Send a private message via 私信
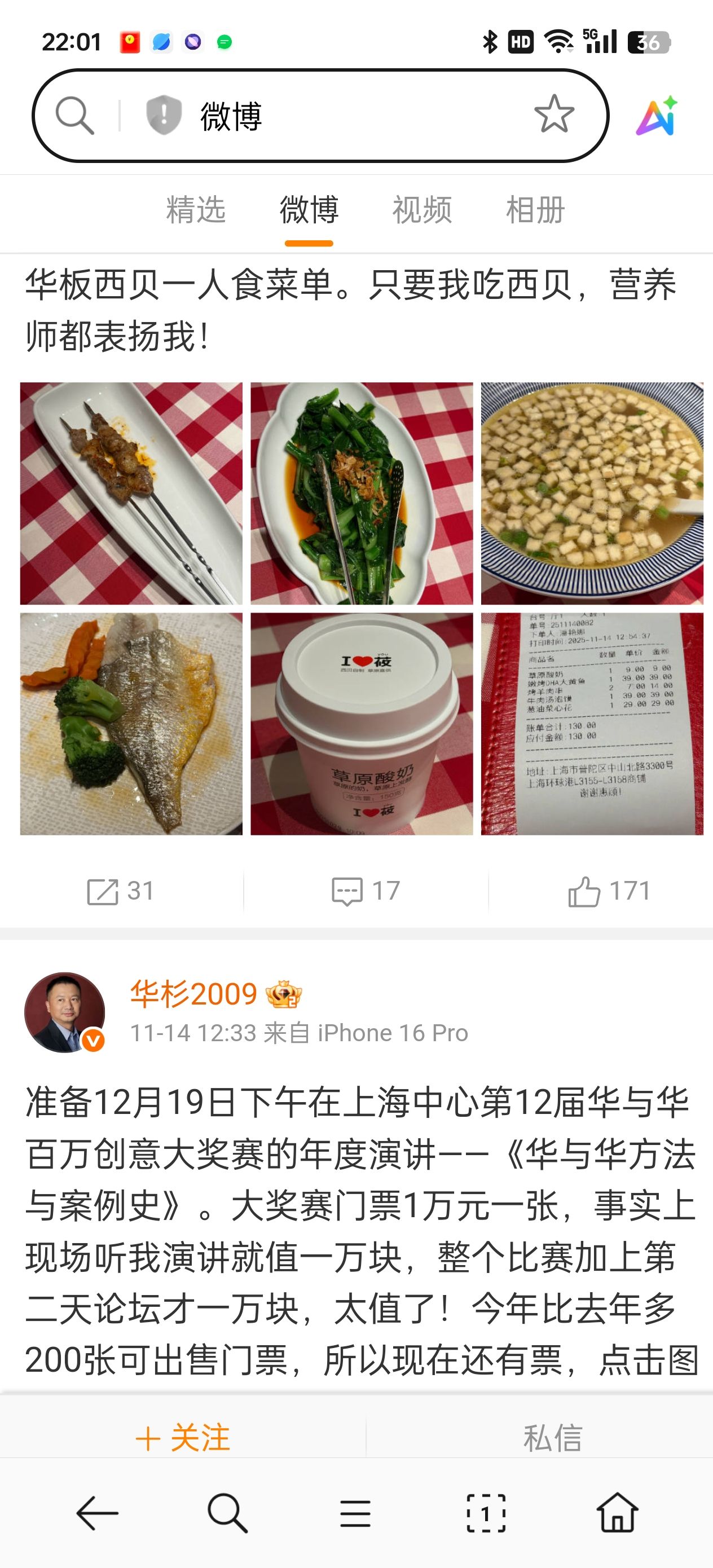 point(552,1438)
